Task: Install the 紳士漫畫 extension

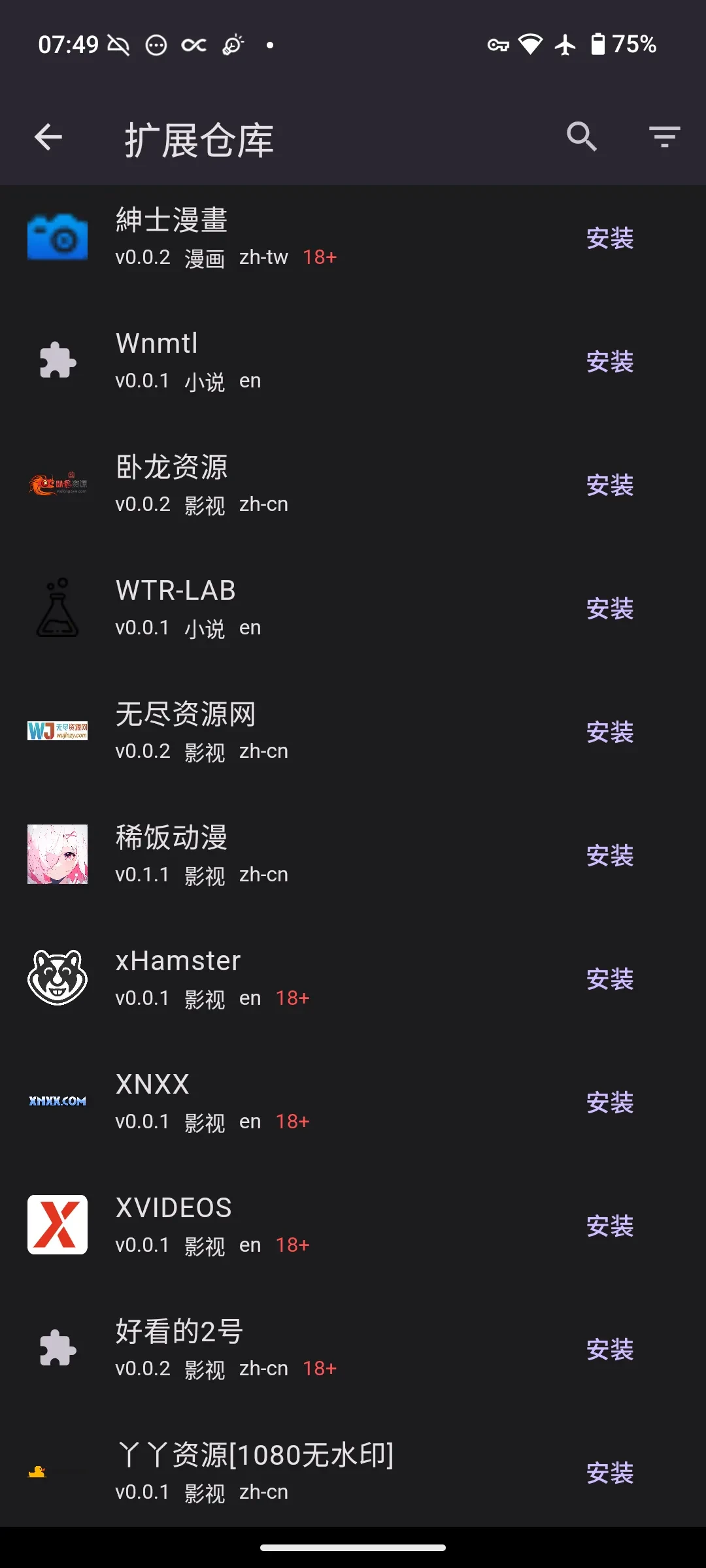Action: point(609,238)
